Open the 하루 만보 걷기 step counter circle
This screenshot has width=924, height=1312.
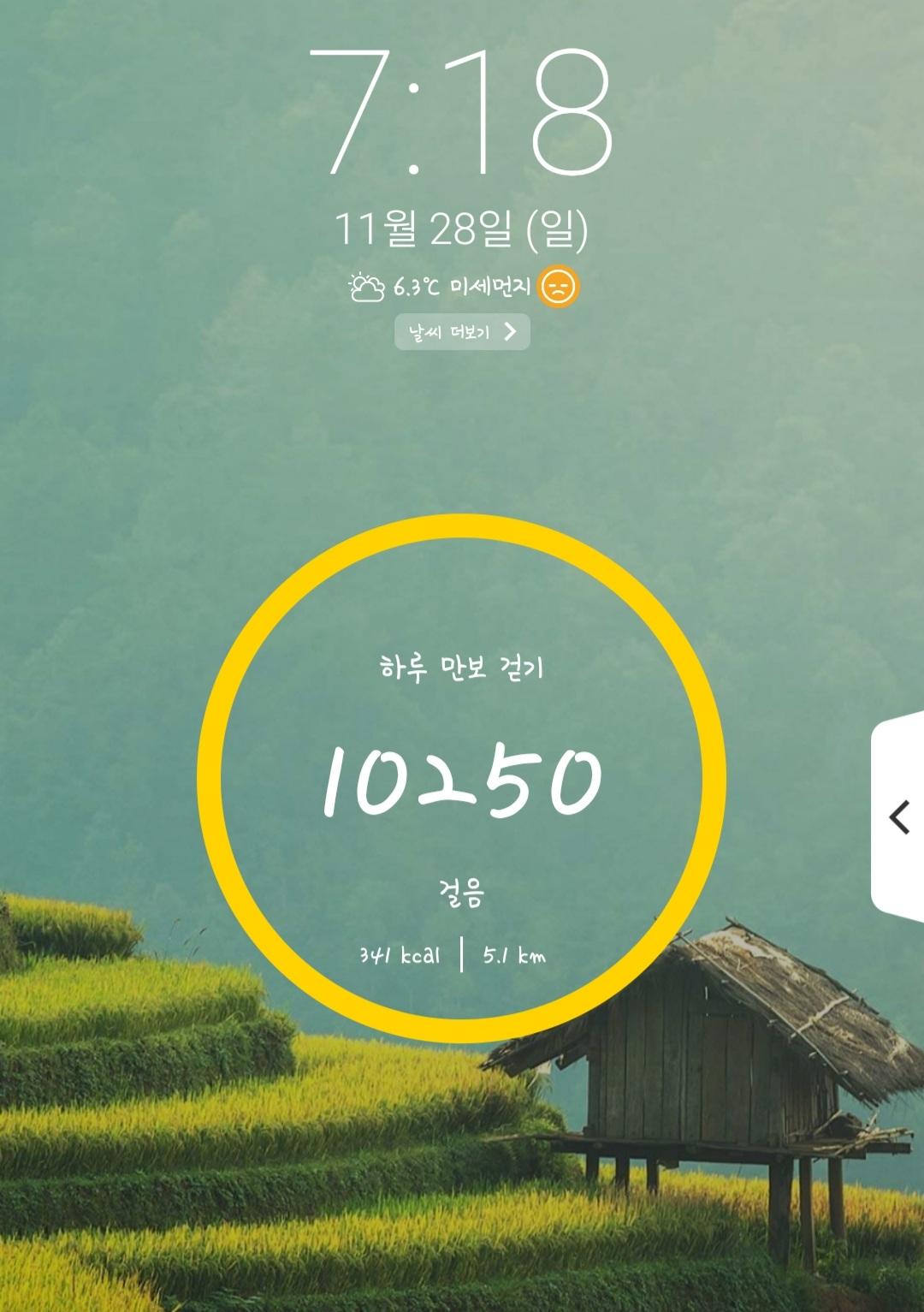coord(462,779)
